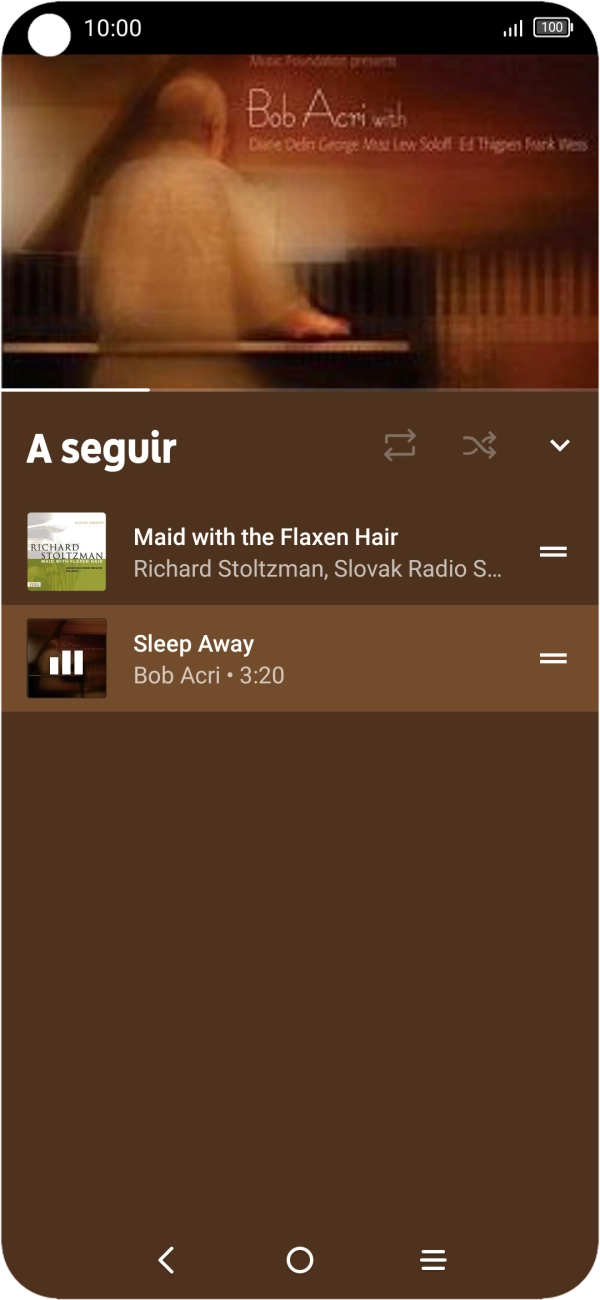Collapse the A seguir queue panel
Image resolution: width=600 pixels, height=1300 pixels.
(x=559, y=446)
